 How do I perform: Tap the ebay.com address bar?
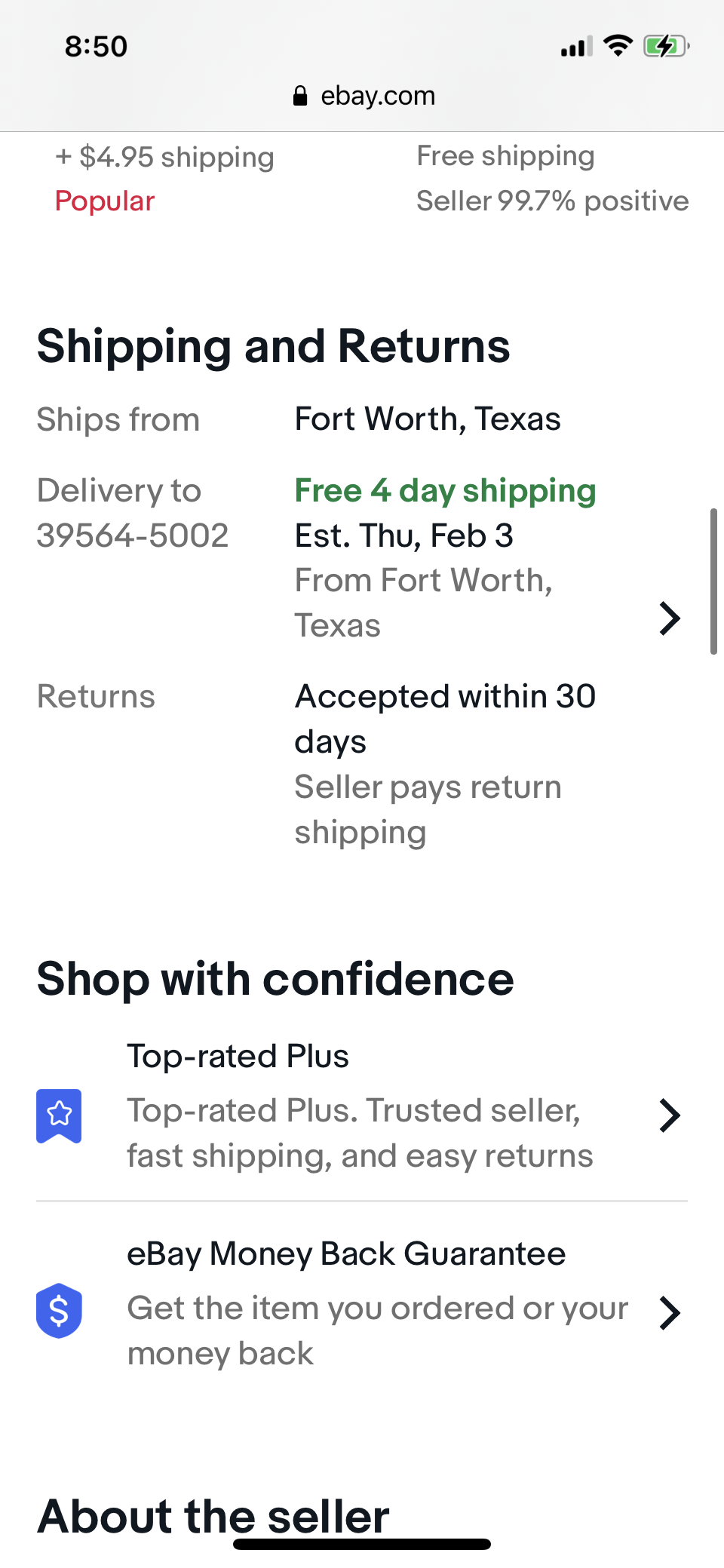pos(364,96)
